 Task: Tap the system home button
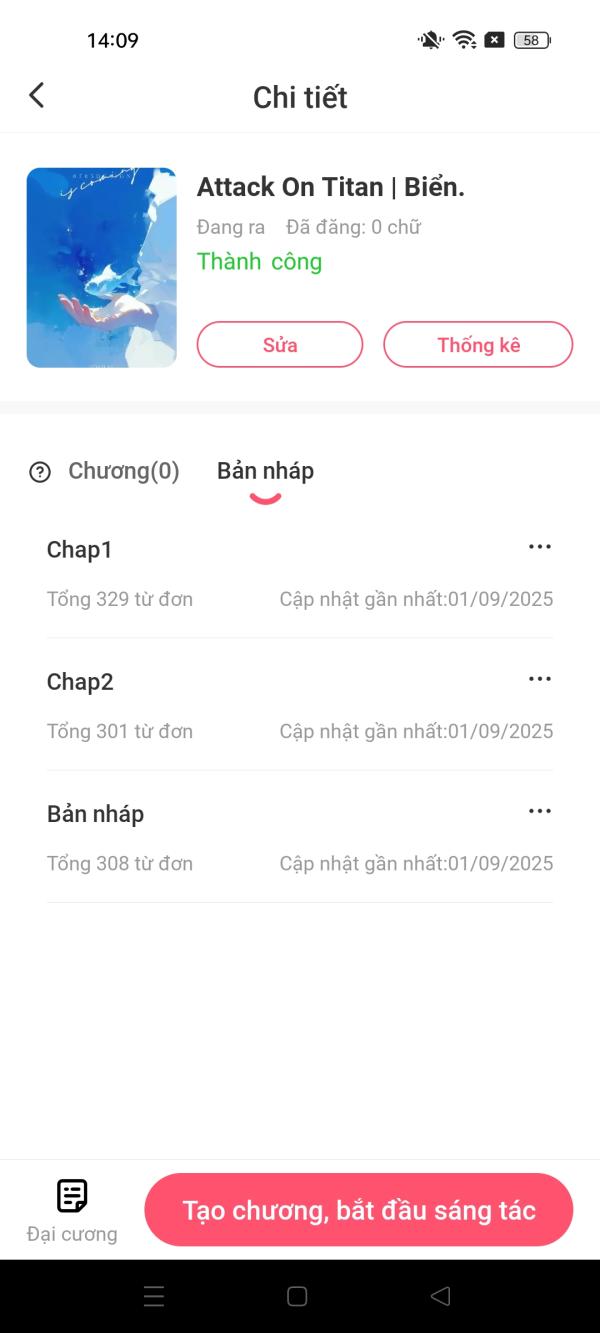tap(297, 1296)
